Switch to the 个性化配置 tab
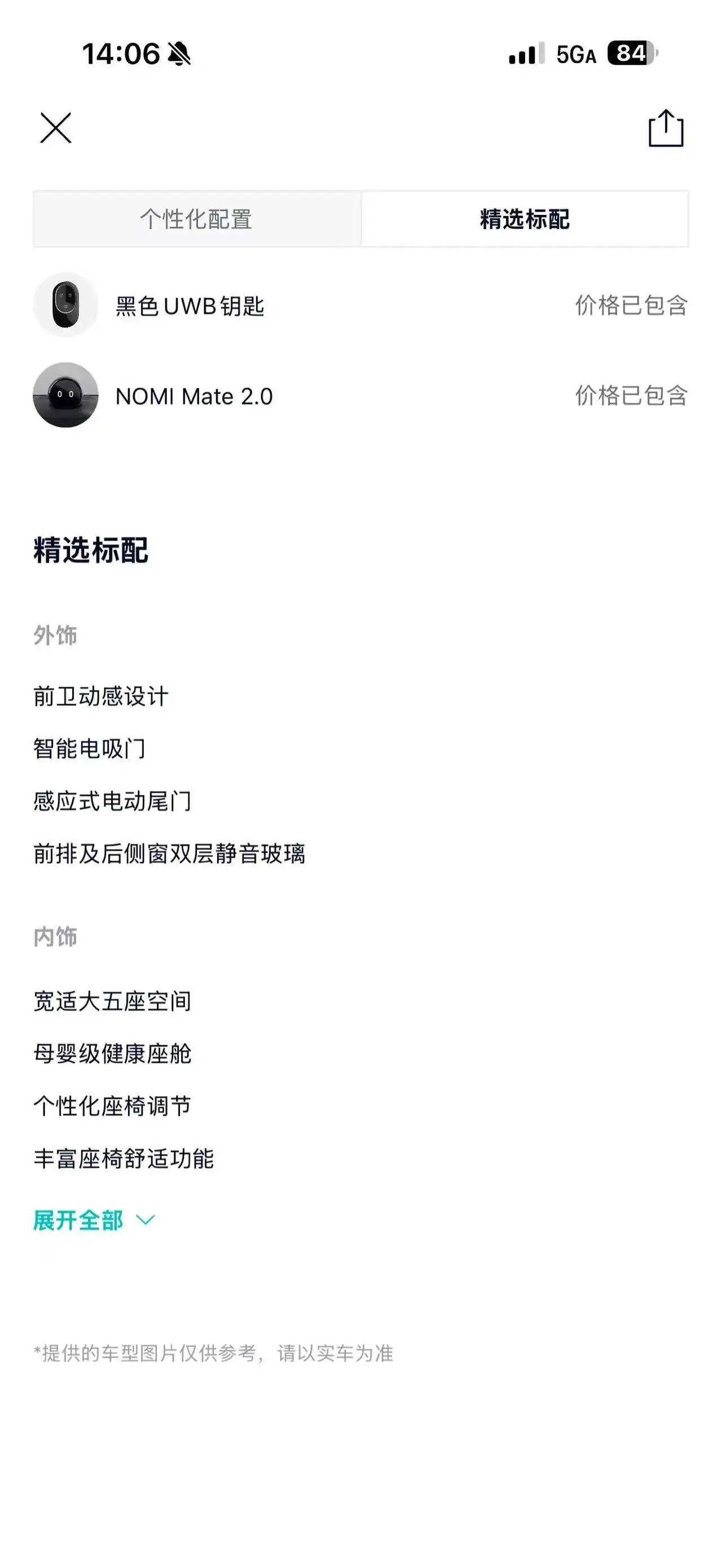Screen dimensions: 722x1568 (x=197, y=219)
